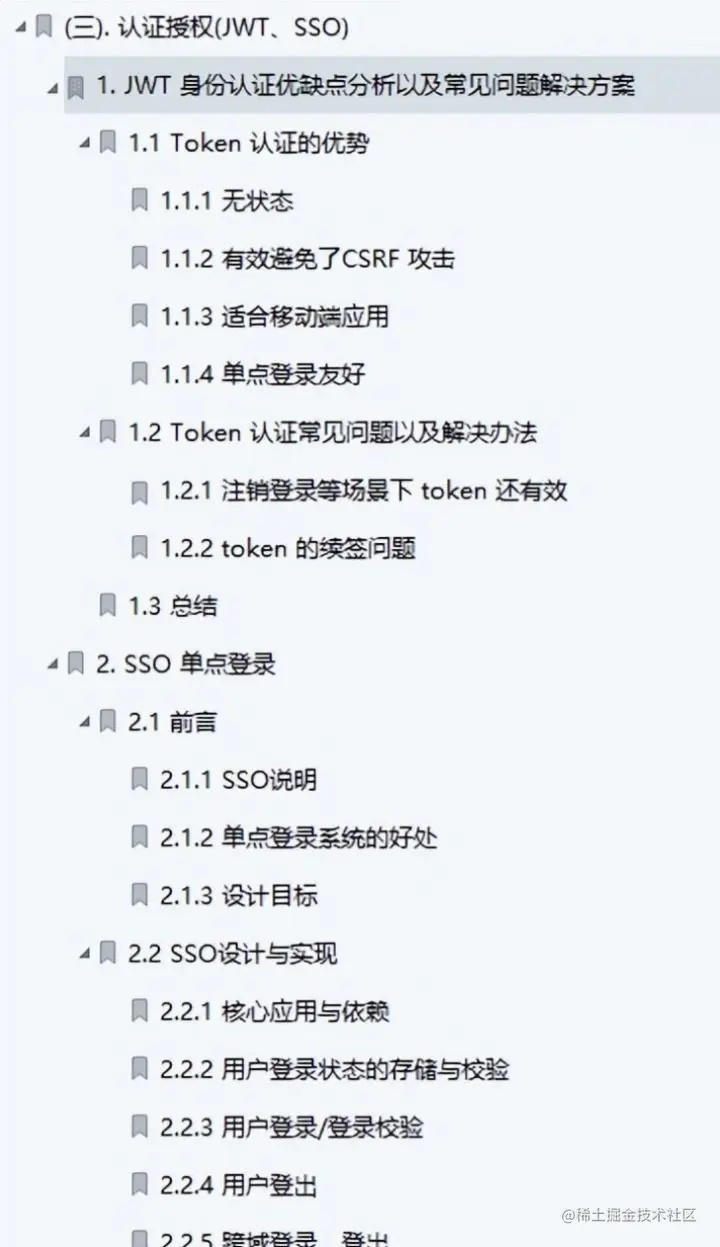Go to 1.1.3 适合移动端应用
Image resolution: width=720 pixels, height=1247 pixels.
[x=274, y=318]
